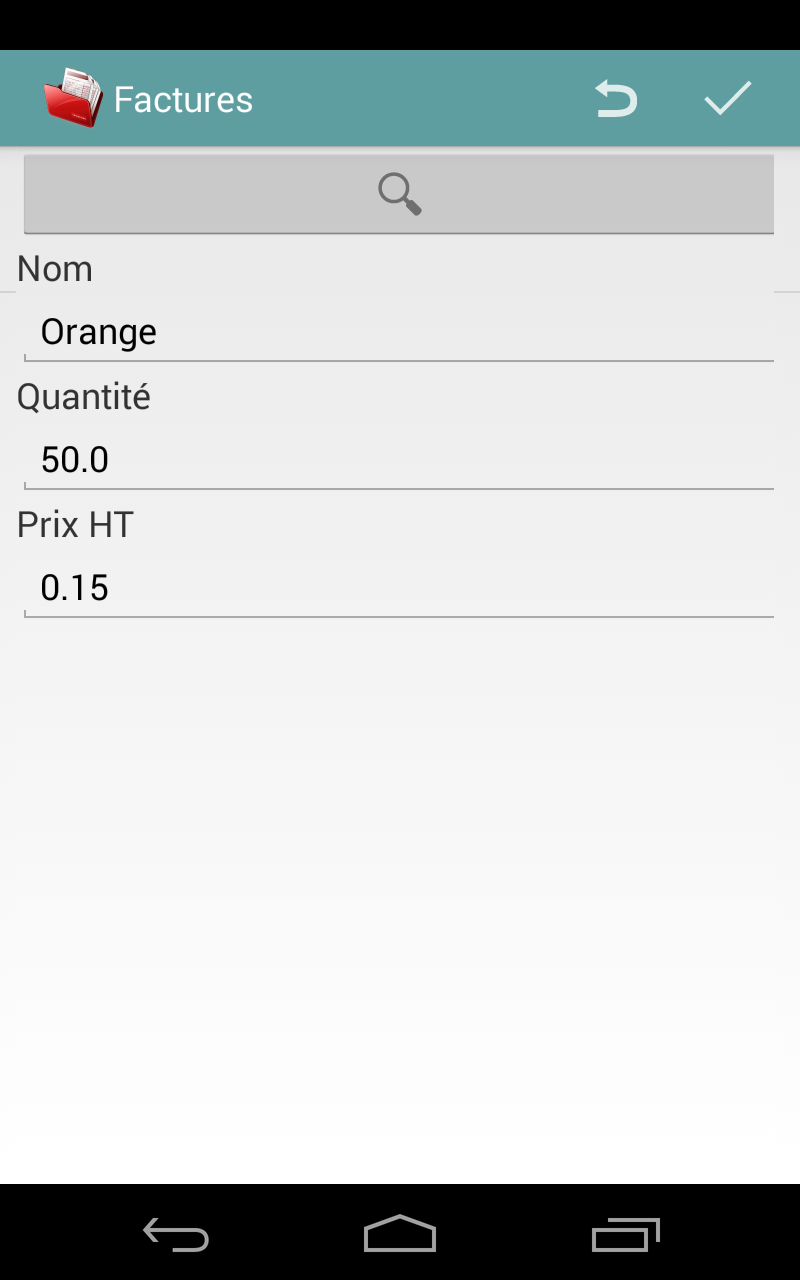Tap the Factures title text
Image resolution: width=800 pixels, height=1280 pixels.
click(x=184, y=98)
